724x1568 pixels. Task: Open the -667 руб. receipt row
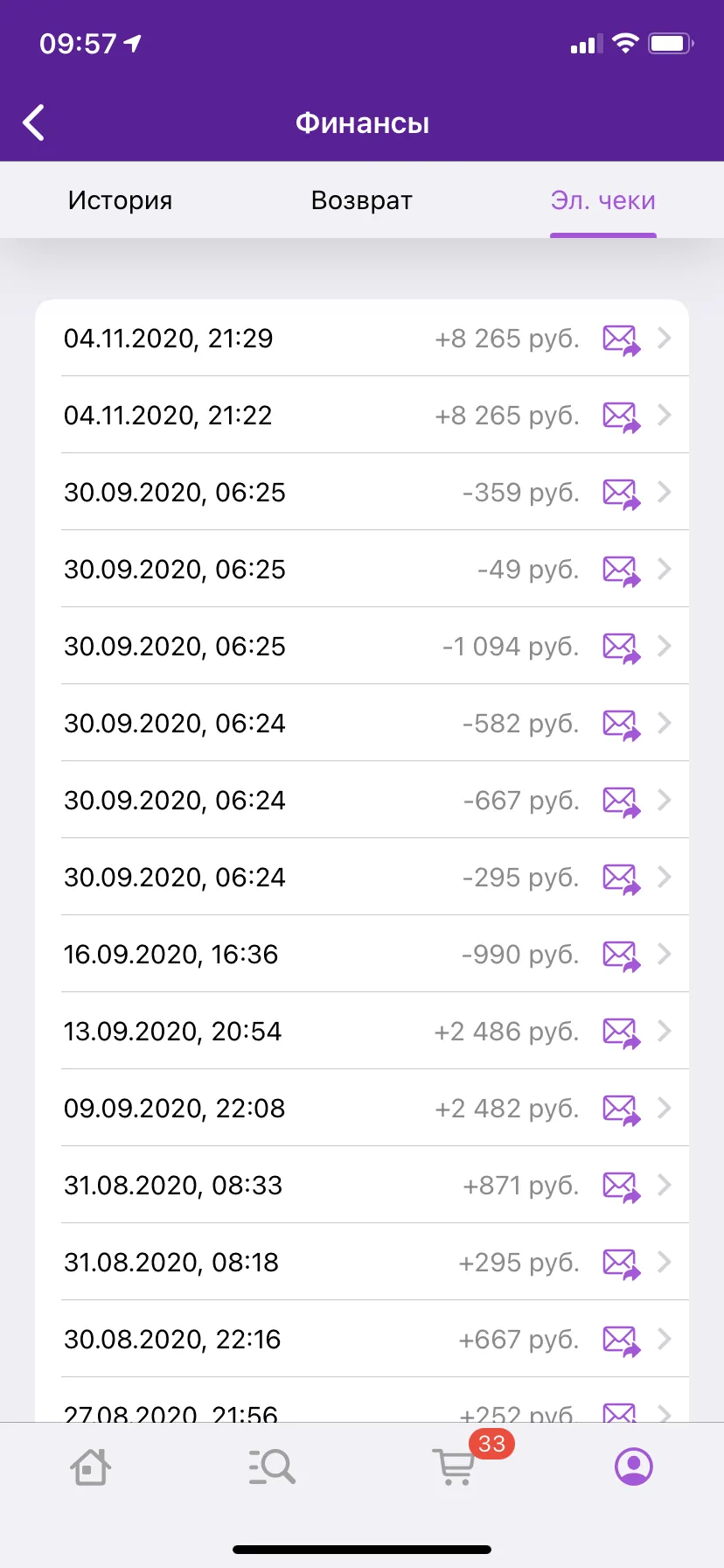pos(362,800)
